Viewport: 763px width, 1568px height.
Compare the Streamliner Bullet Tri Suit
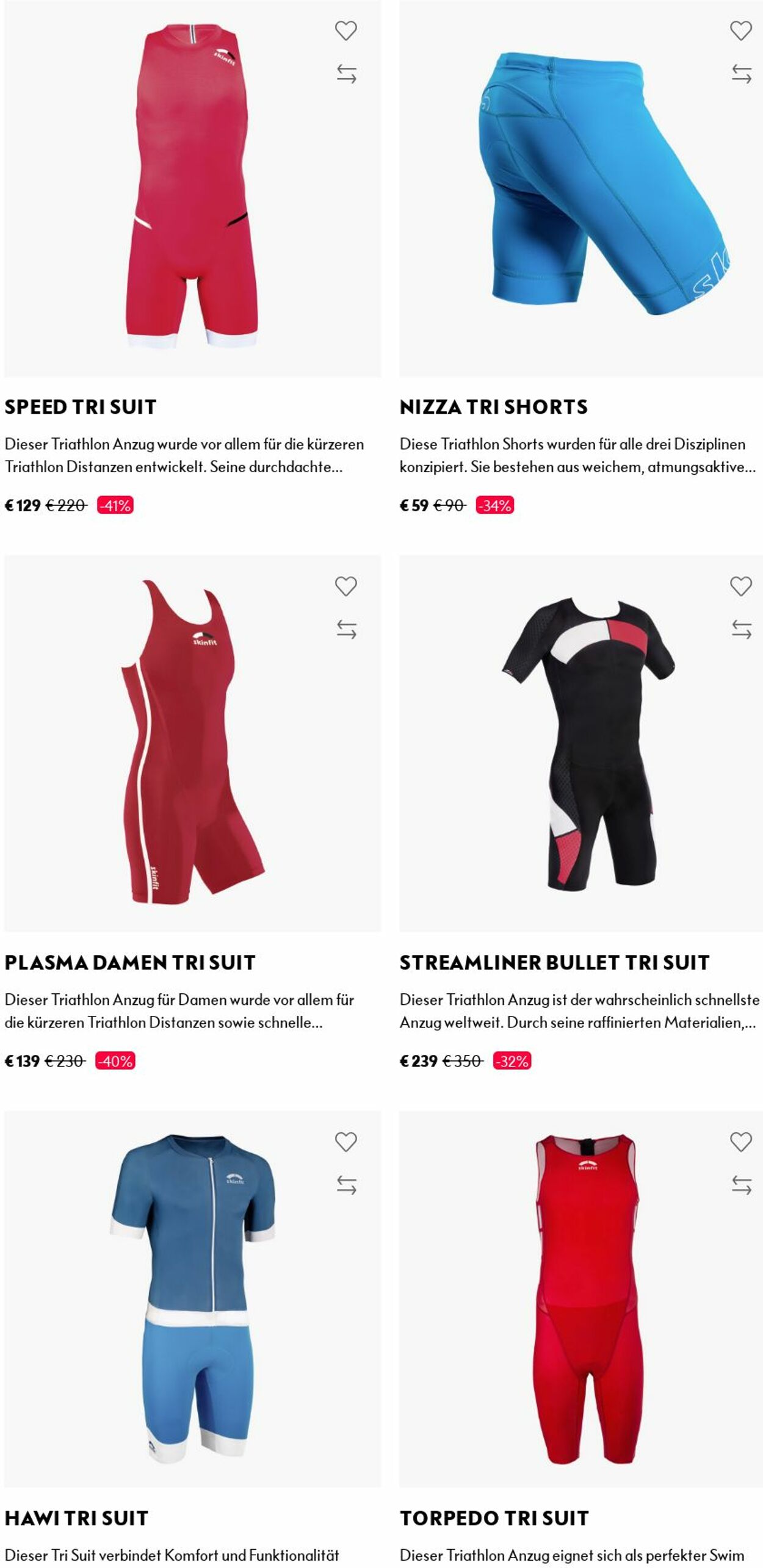click(743, 628)
